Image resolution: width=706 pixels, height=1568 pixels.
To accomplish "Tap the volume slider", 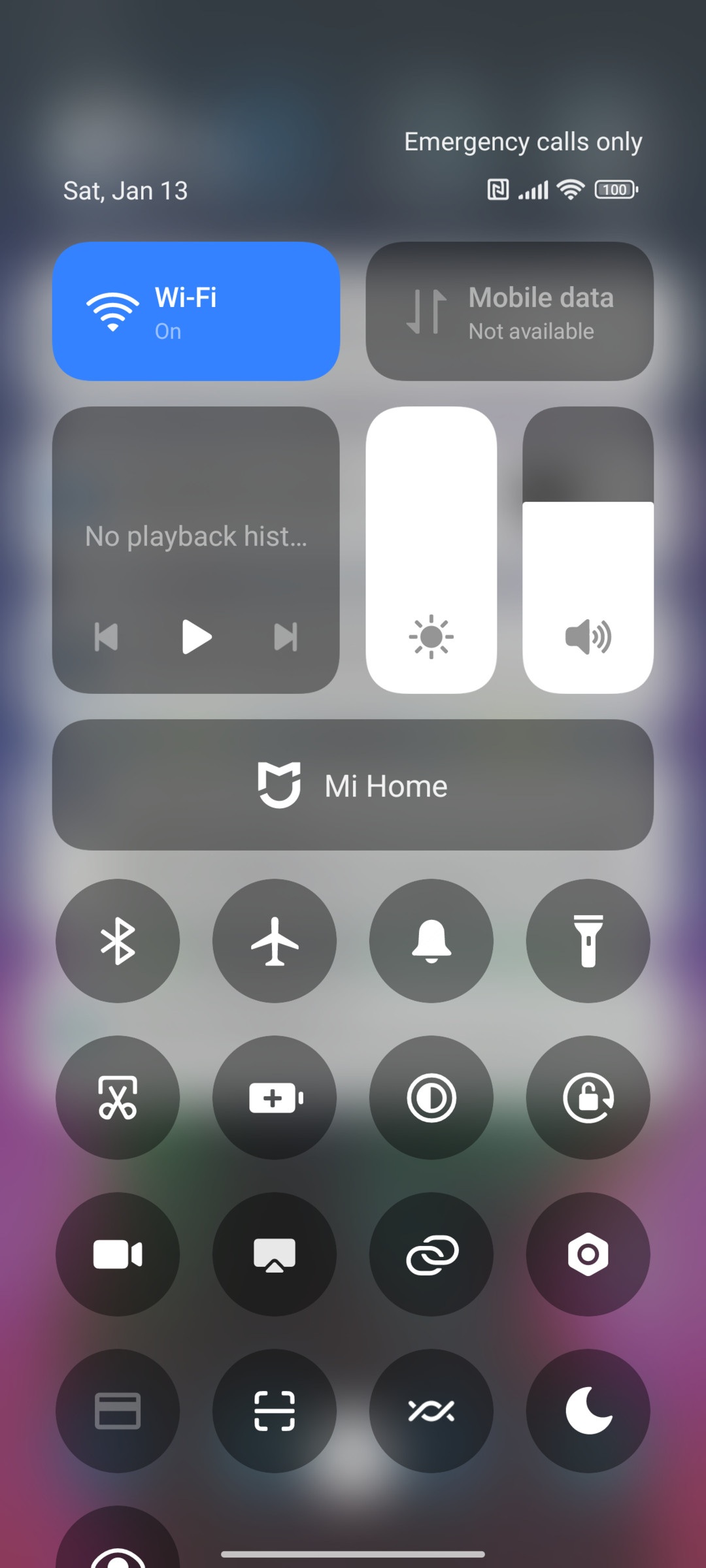I will (588, 549).
